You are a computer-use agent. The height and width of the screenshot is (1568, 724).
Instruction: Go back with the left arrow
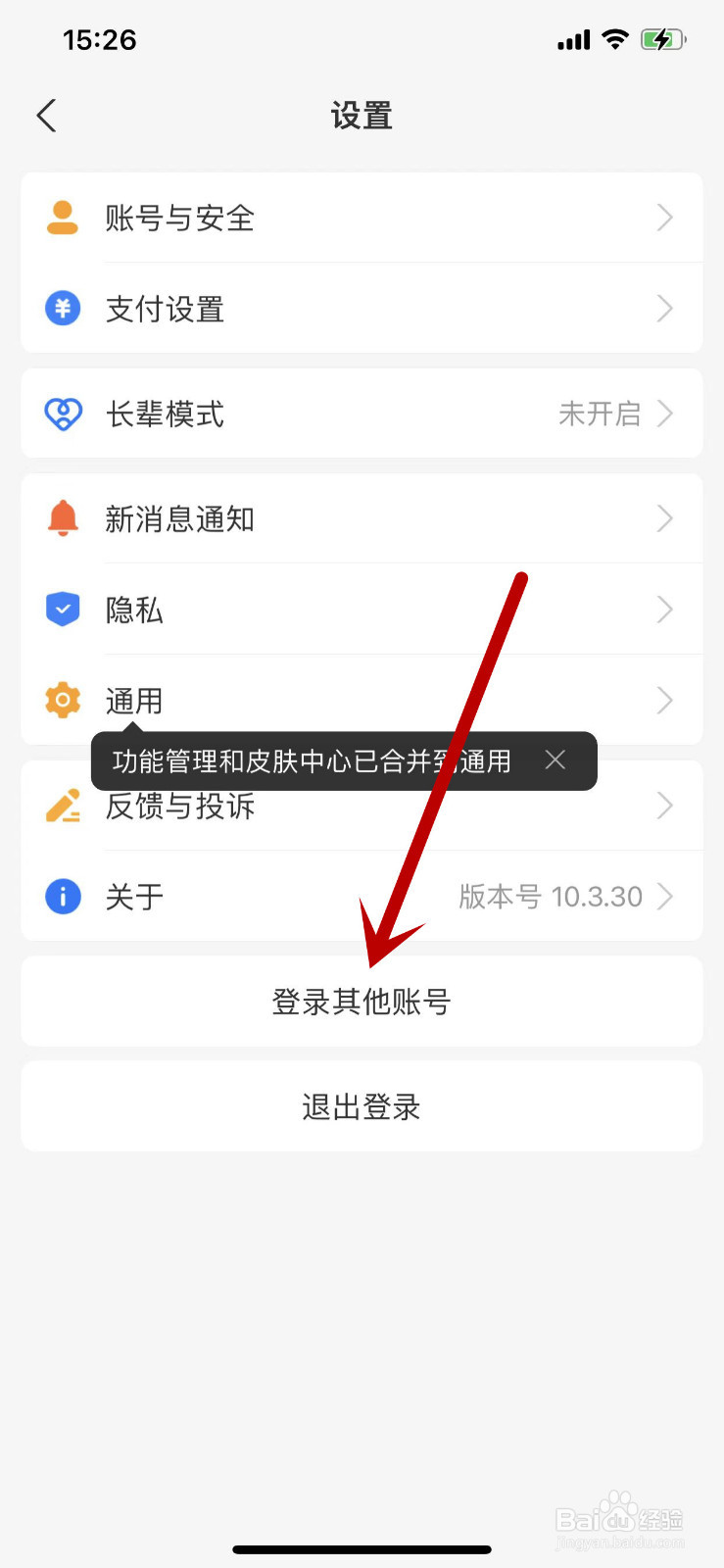[x=45, y=115]
